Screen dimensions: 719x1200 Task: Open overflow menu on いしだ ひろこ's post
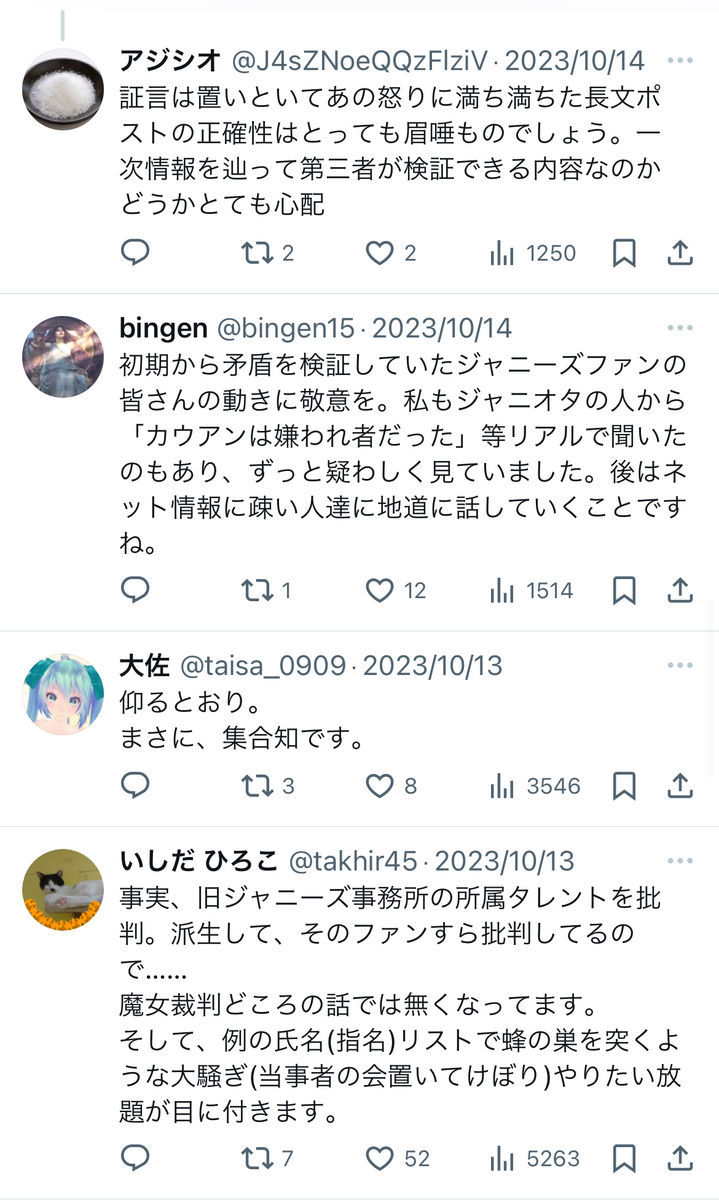tap(680, 860)
